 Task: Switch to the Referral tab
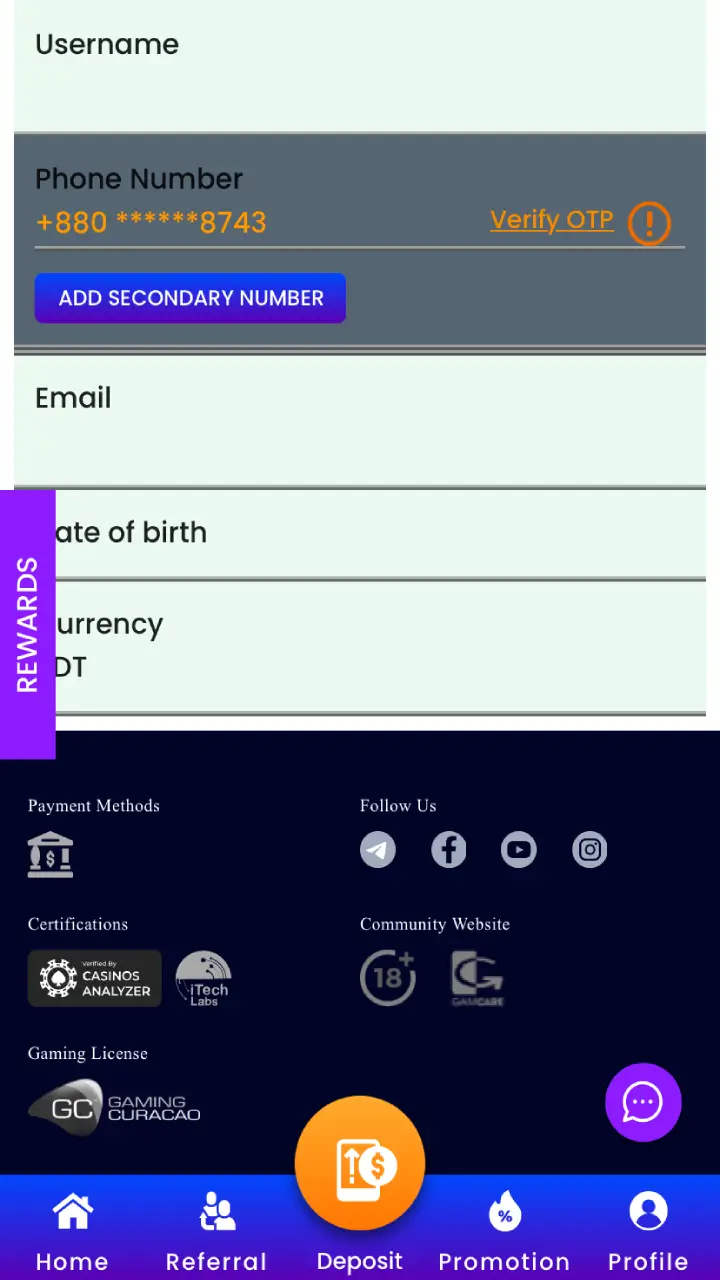click(x=216, y=1231)
